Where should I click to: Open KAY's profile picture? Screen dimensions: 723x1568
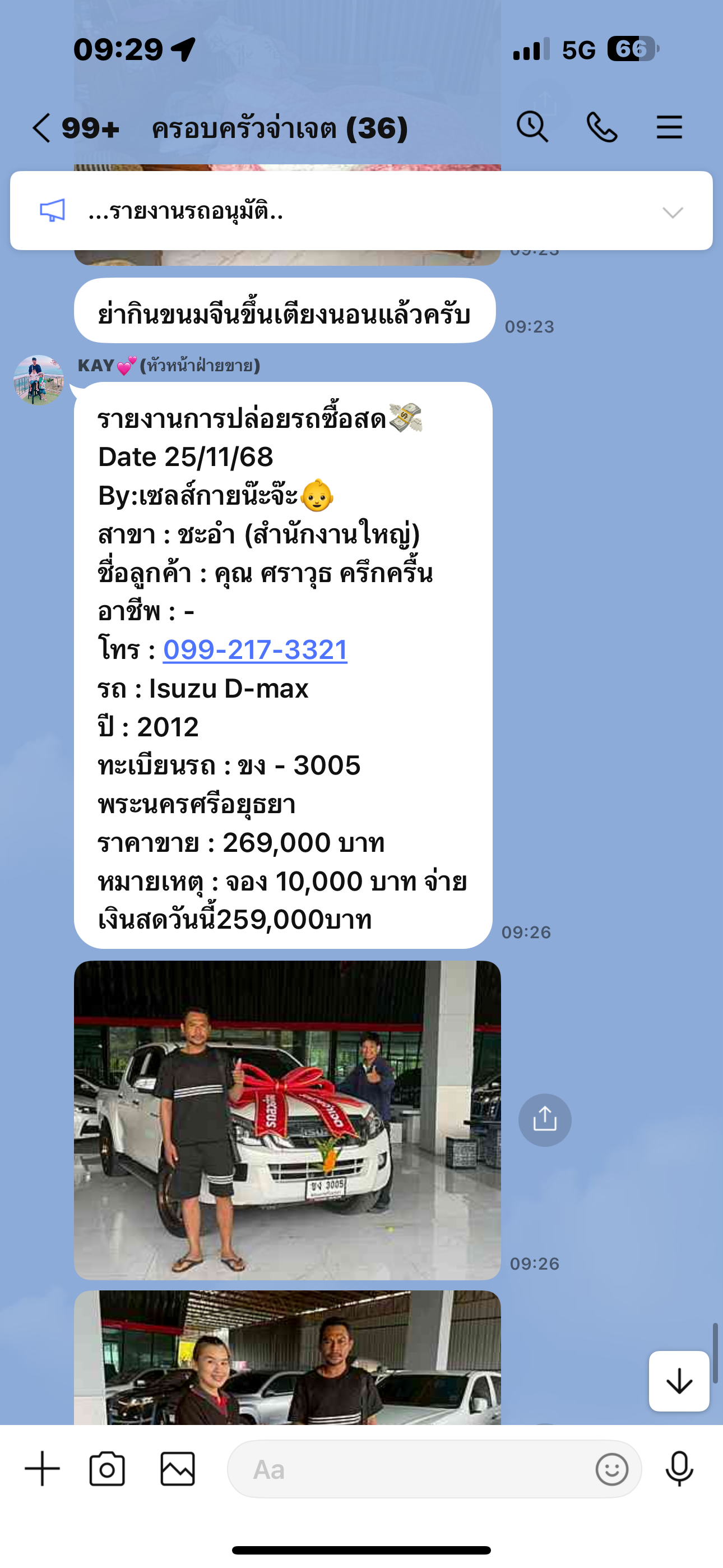(x=38, y=380)
